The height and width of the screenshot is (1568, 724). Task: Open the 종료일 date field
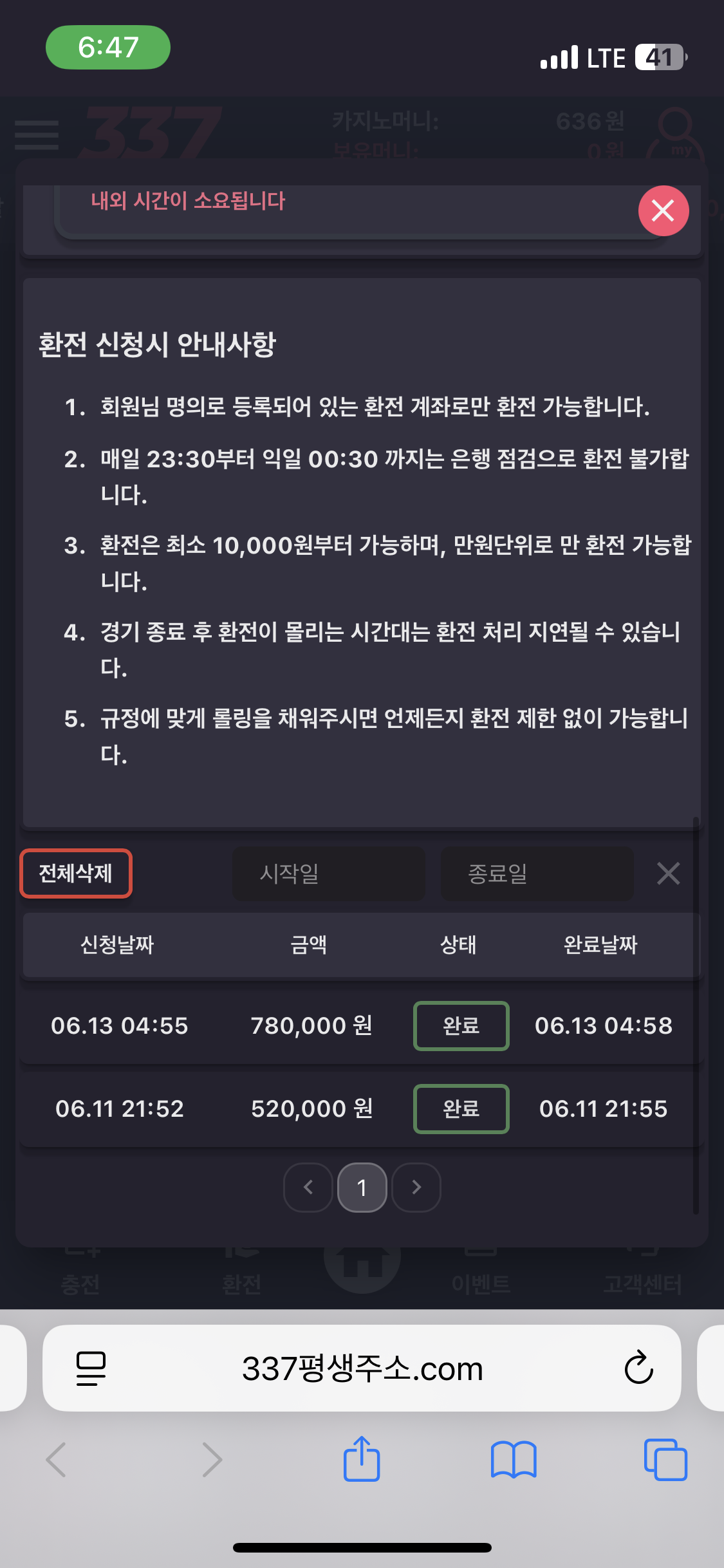(x=537, y=873)
